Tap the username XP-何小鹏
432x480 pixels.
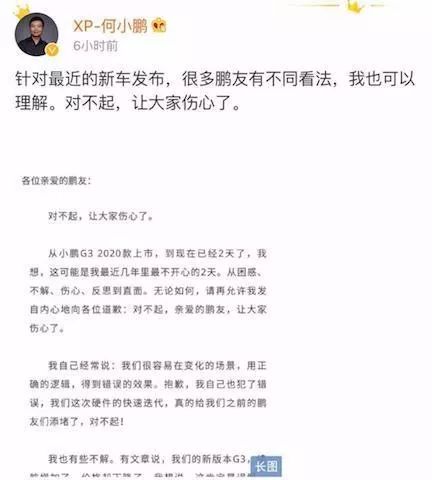coord(110,26)
